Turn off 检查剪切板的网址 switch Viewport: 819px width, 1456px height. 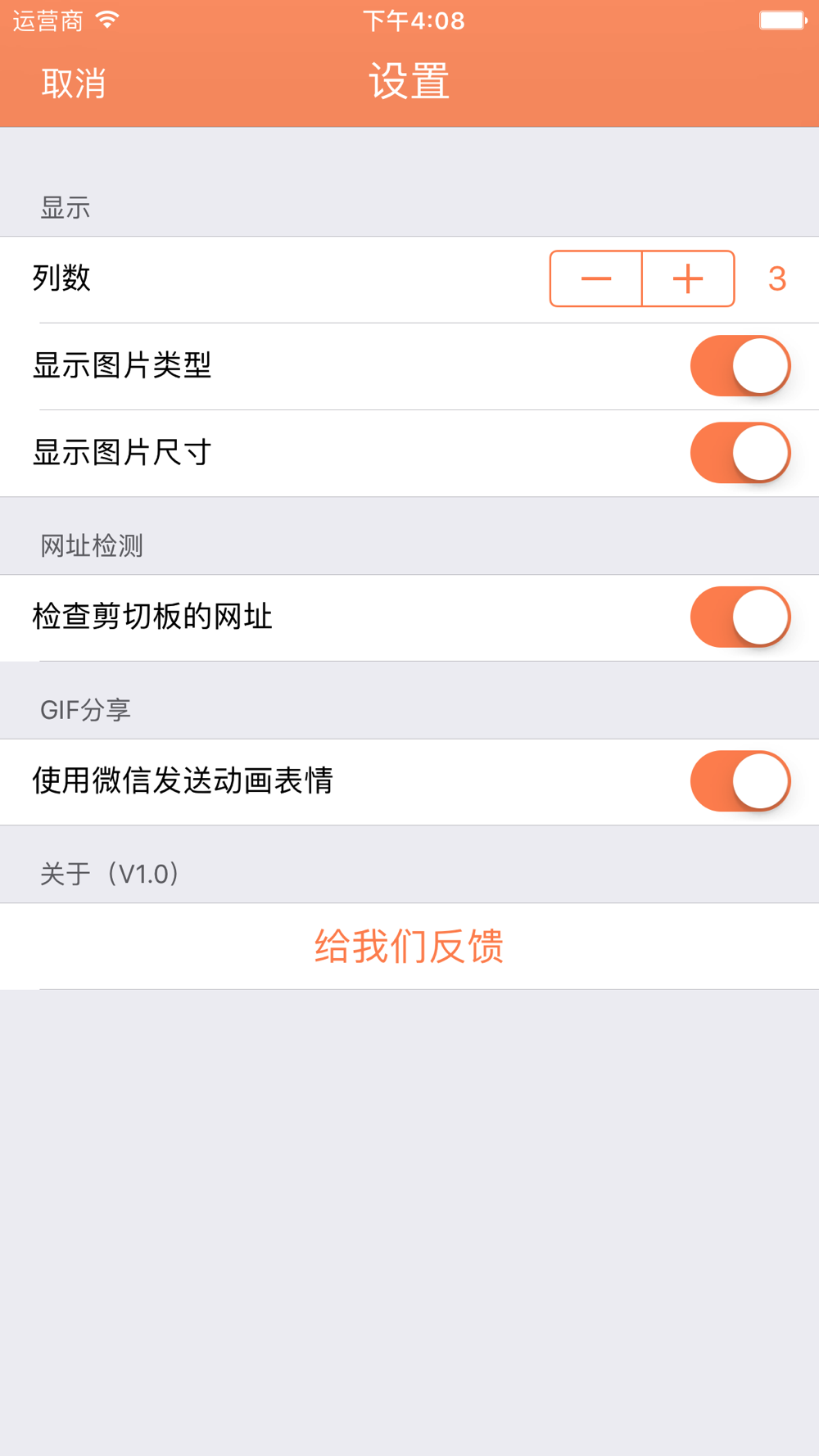(x=740, y=617)
